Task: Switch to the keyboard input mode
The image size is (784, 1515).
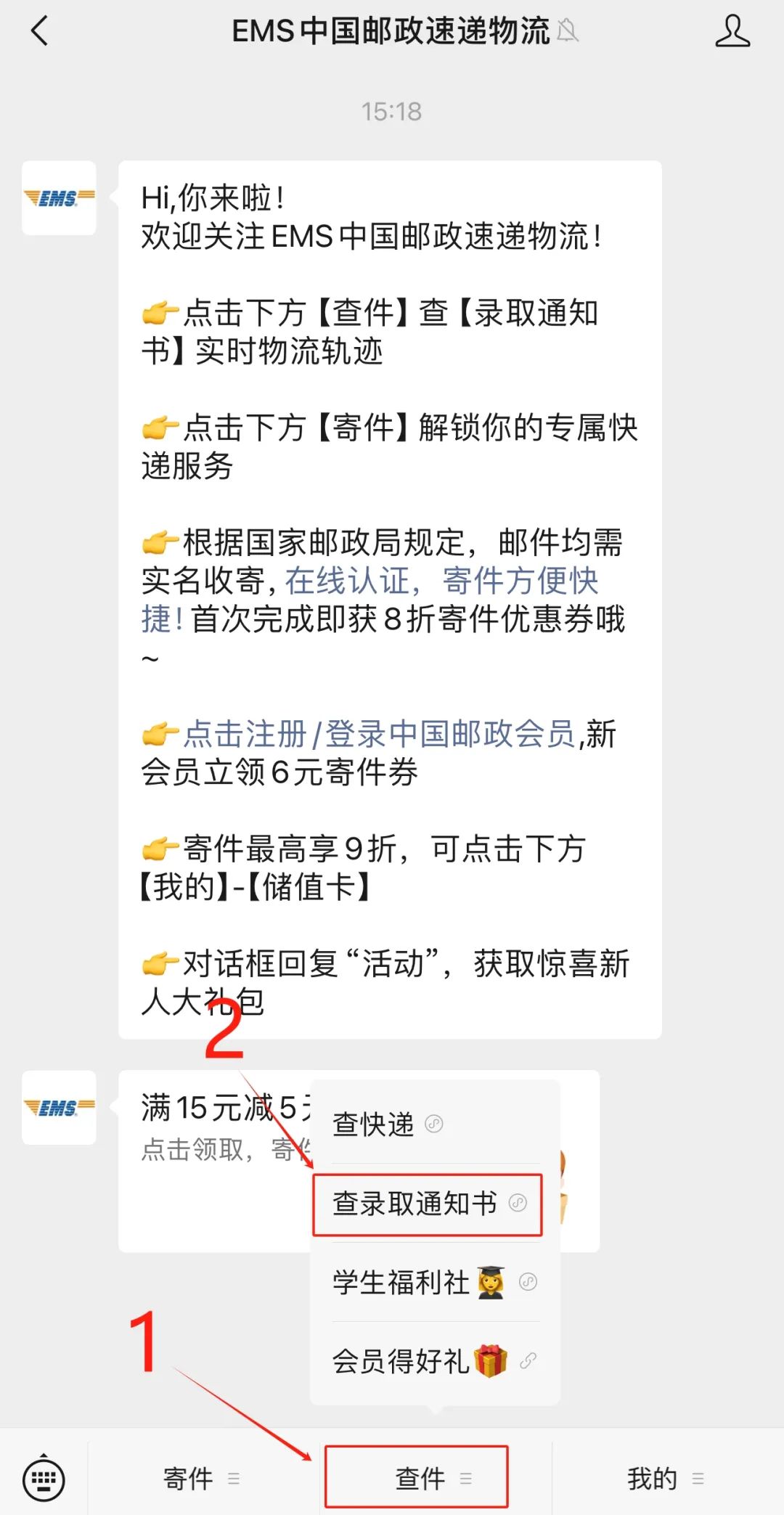Action: [44, 1479]
